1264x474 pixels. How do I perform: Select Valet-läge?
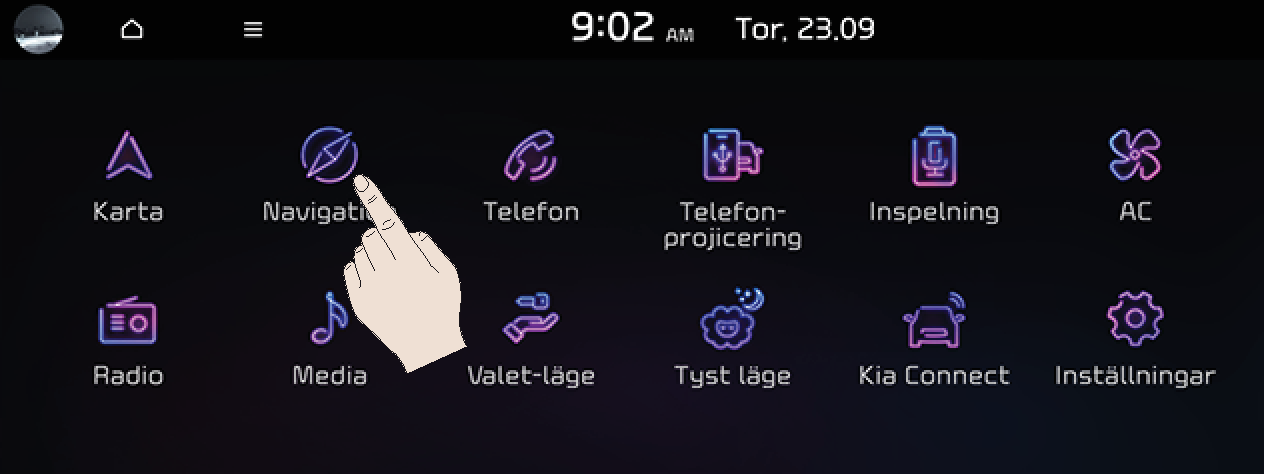coord(531,339)
